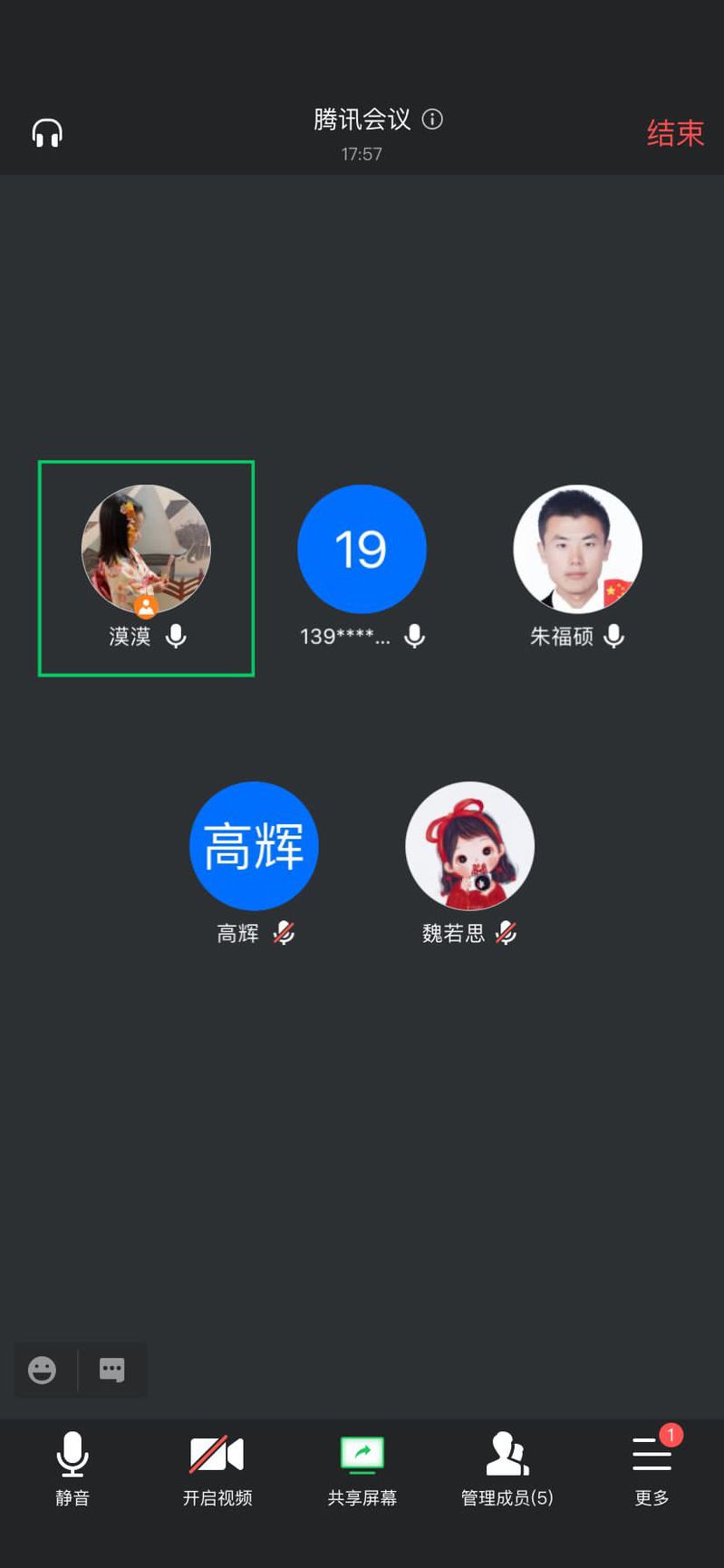724x1568 pixels.
Task: Open the chat message bubble
Action: (111, 1370)
